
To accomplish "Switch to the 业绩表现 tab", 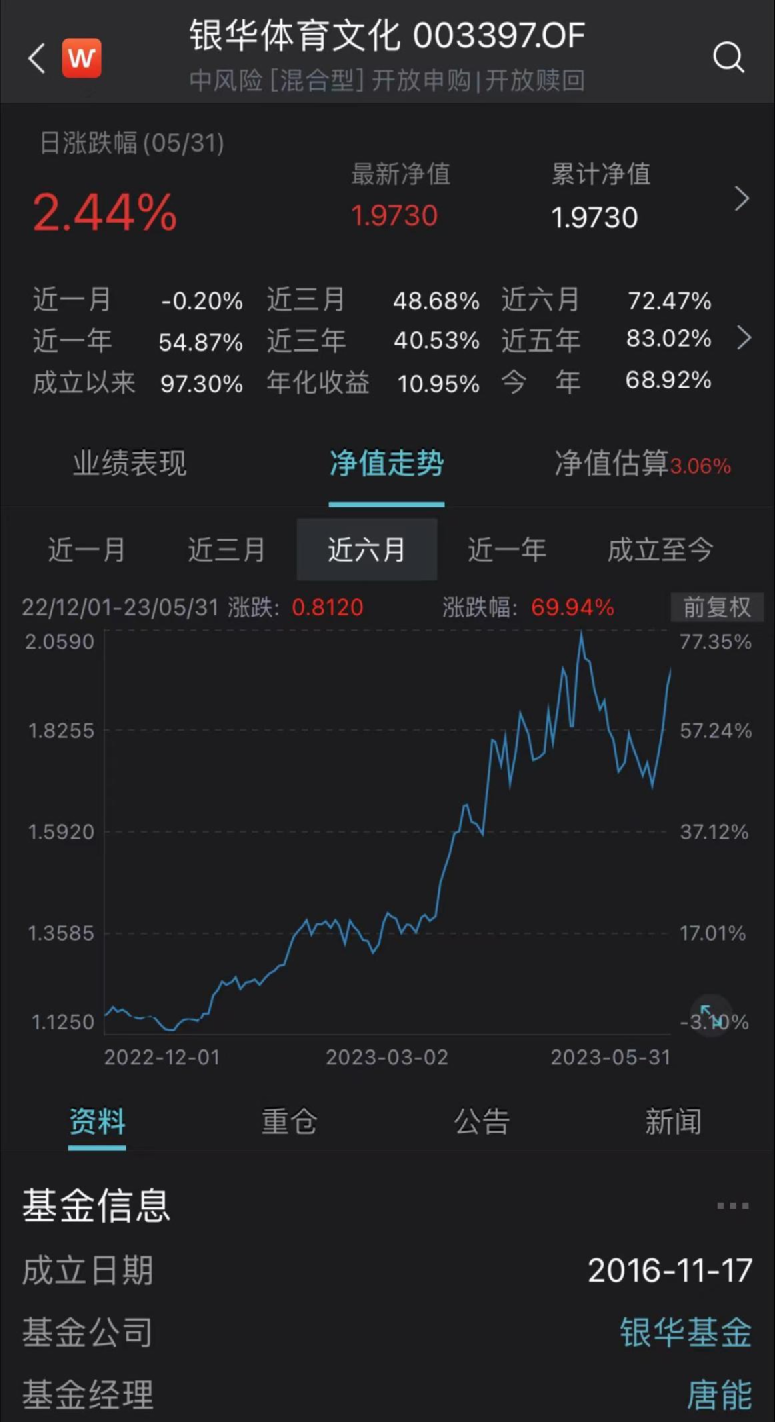I will pyautogui.click(x=129, y=464).
